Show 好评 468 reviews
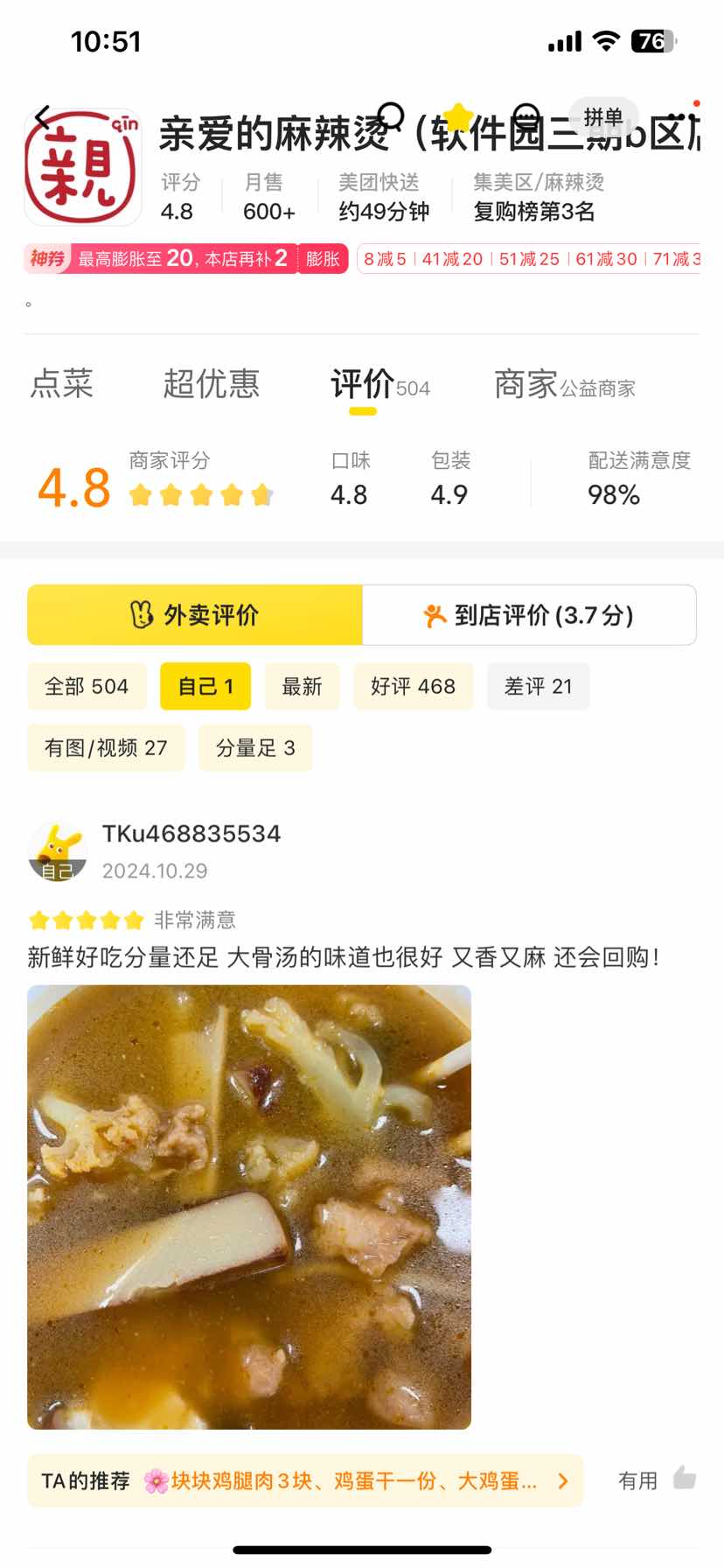The width and height of the screenshot is (724, 1568). tap(413, 687)
